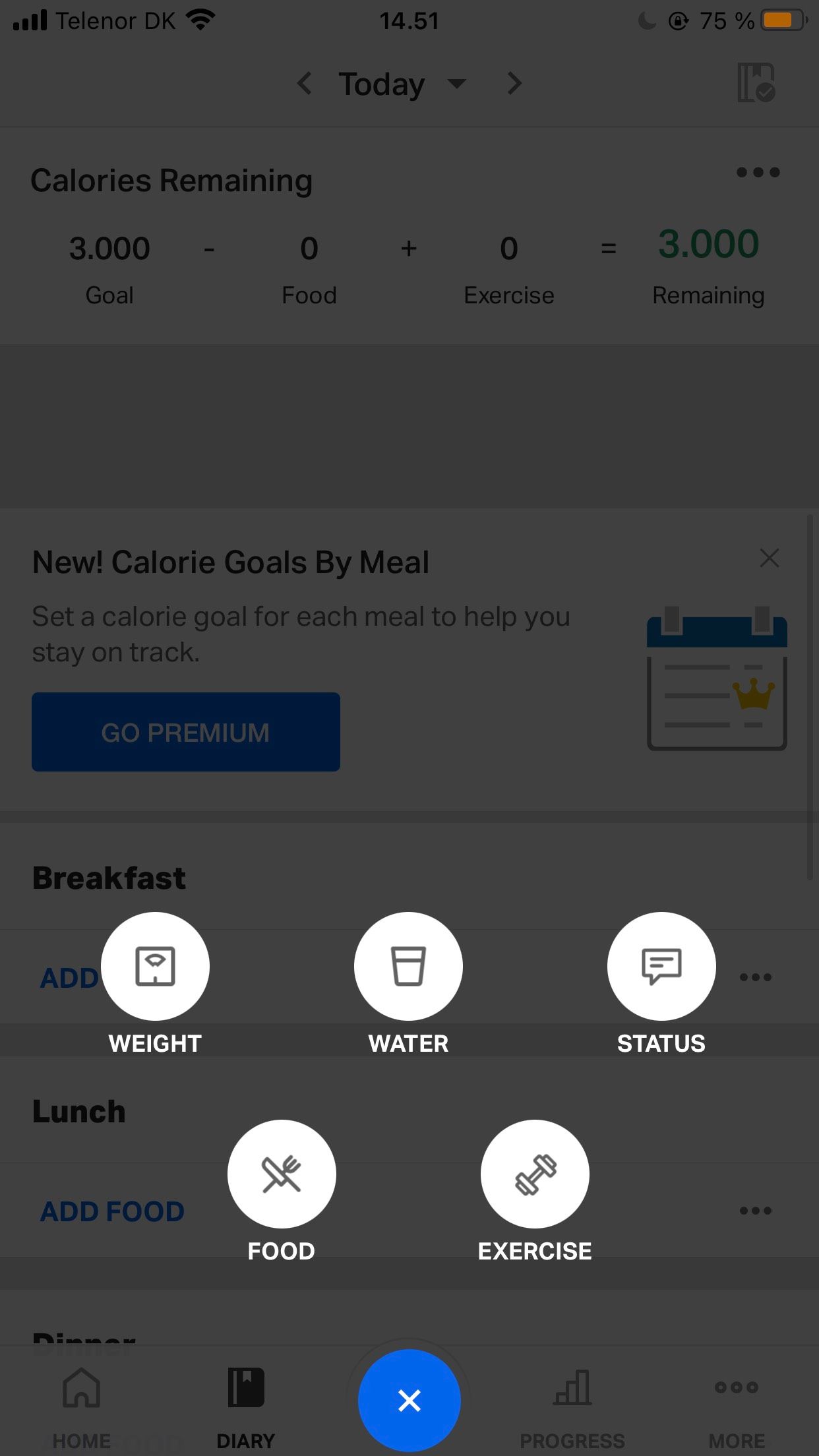Select the Exercise quick-add icon
The height and width of the screenshot is (1456, 819).
[x=535, y=1173]
